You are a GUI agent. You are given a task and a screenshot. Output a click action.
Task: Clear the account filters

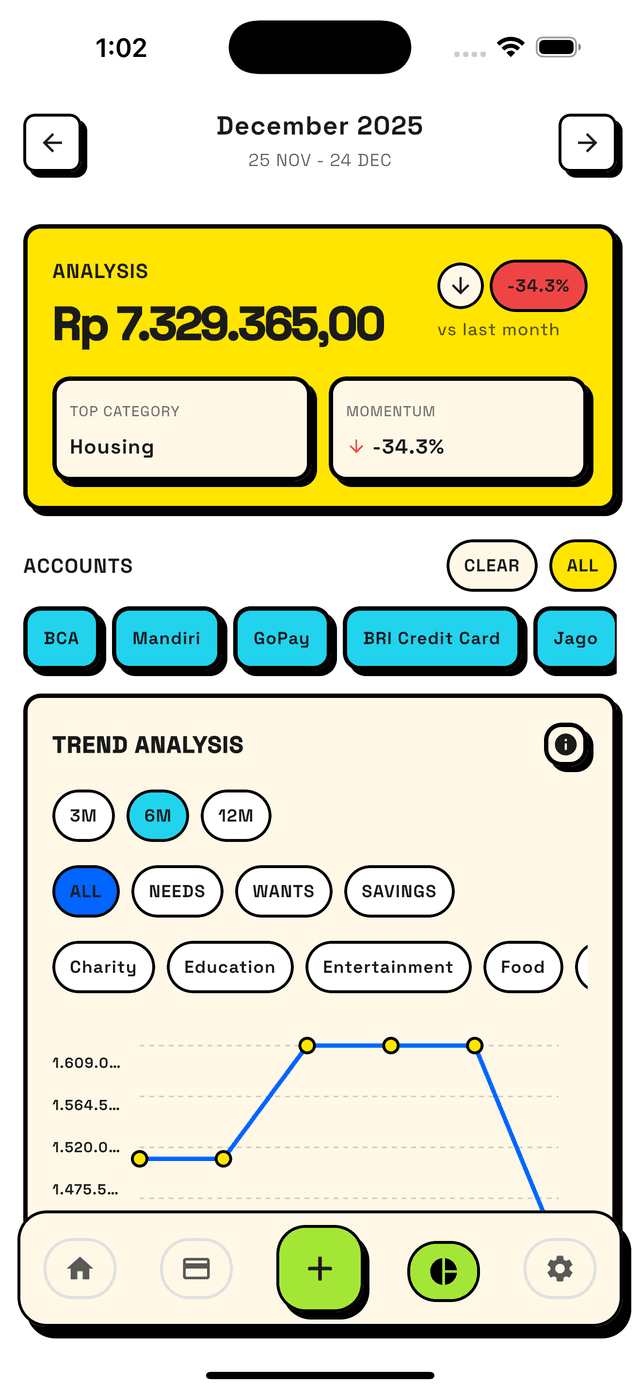[x=491, y=566]
